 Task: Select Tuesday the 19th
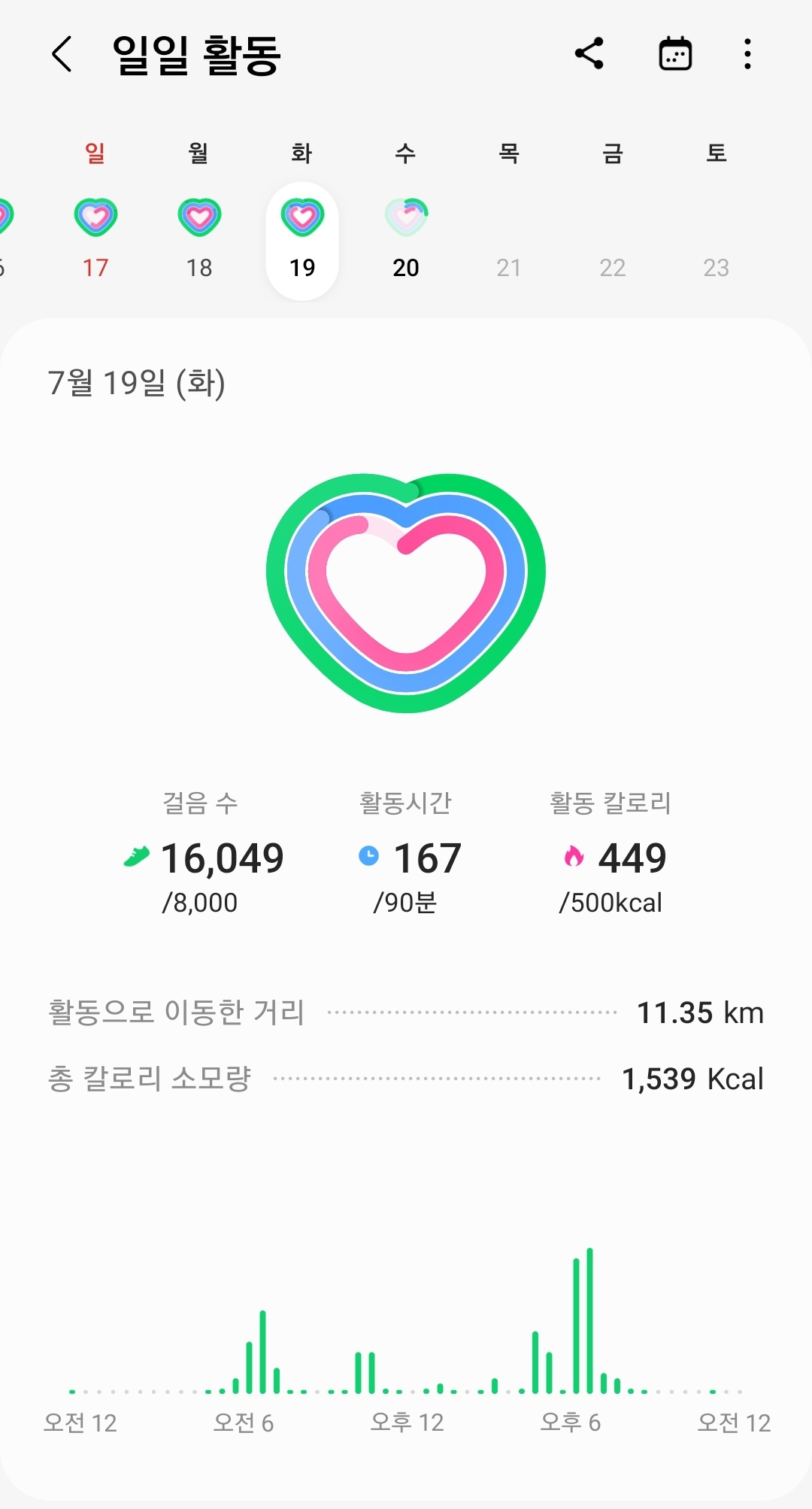pyautogui.click(x=302, y=241)
